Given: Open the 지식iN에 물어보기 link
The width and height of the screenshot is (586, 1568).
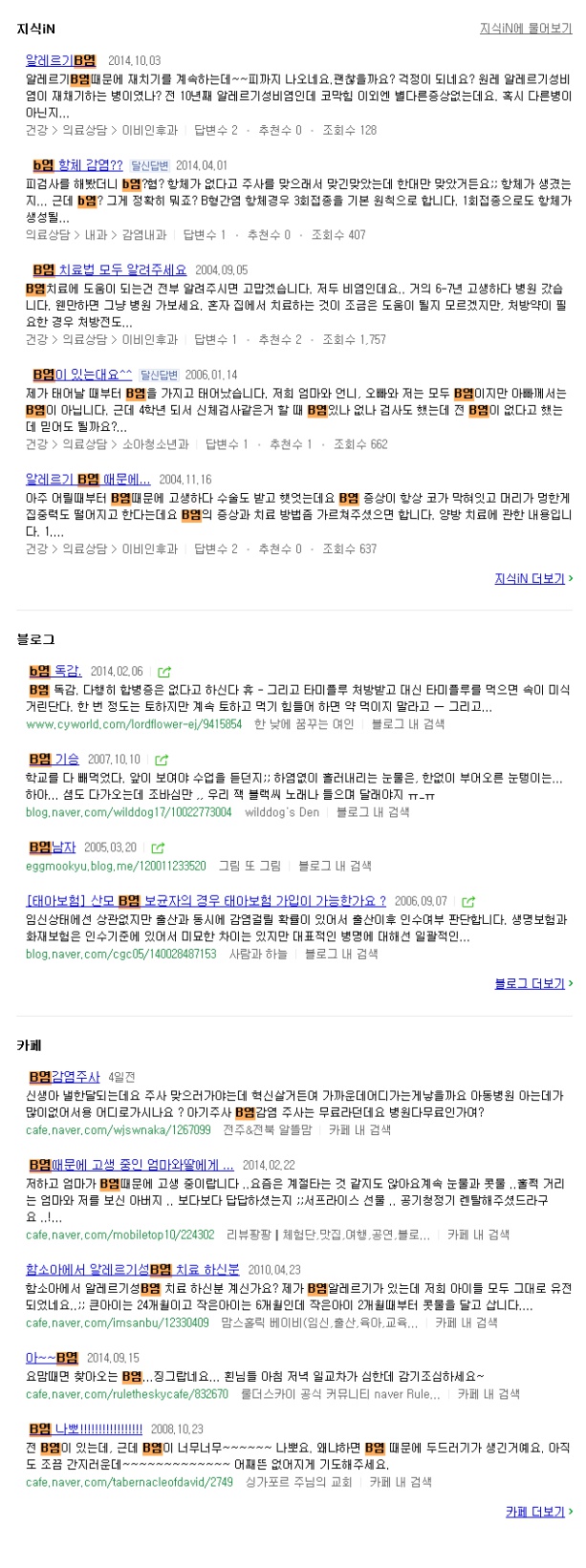Looking at the screenshot, I should tap(525, 29).
